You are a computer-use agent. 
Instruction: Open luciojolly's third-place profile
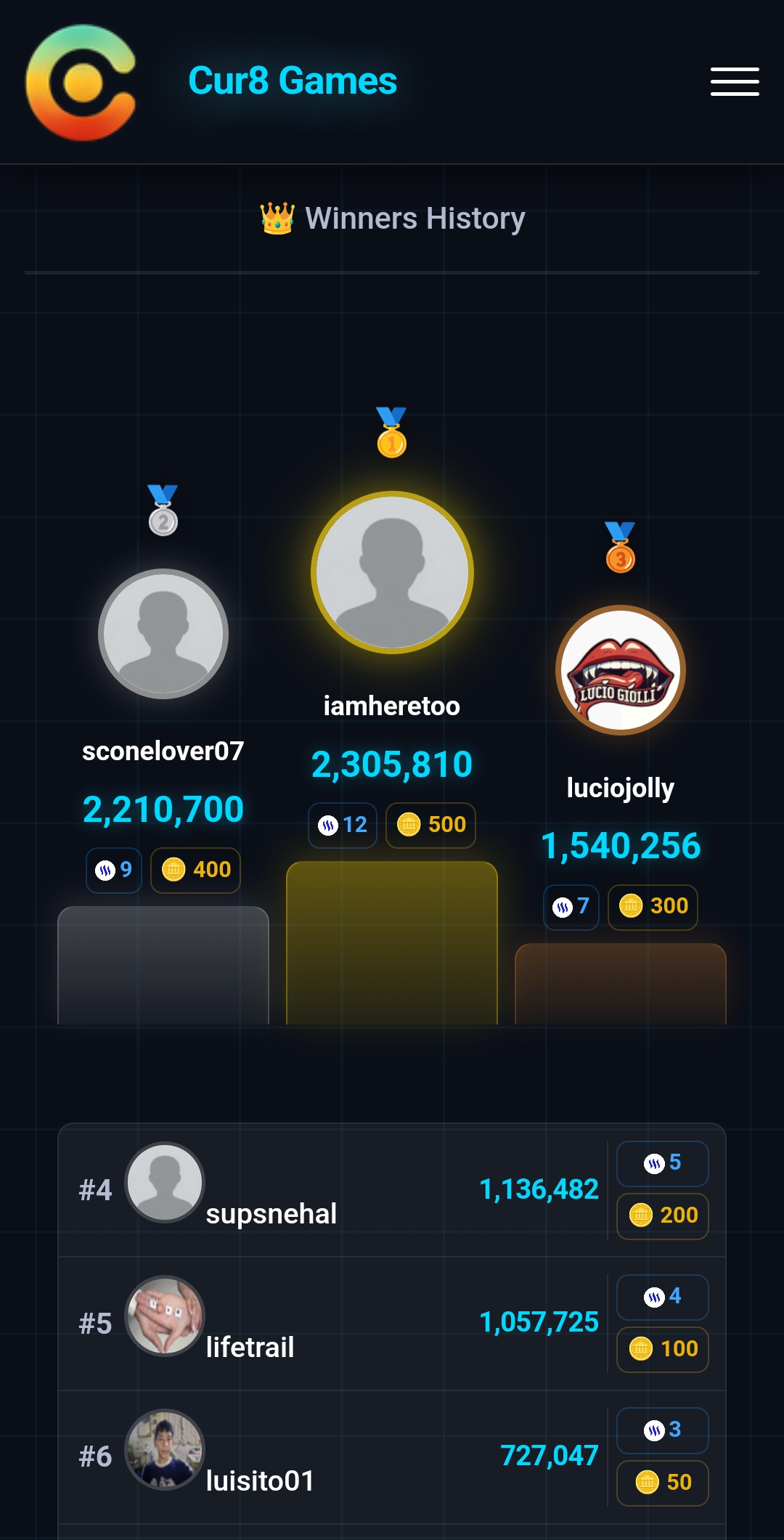coord(621,670)
